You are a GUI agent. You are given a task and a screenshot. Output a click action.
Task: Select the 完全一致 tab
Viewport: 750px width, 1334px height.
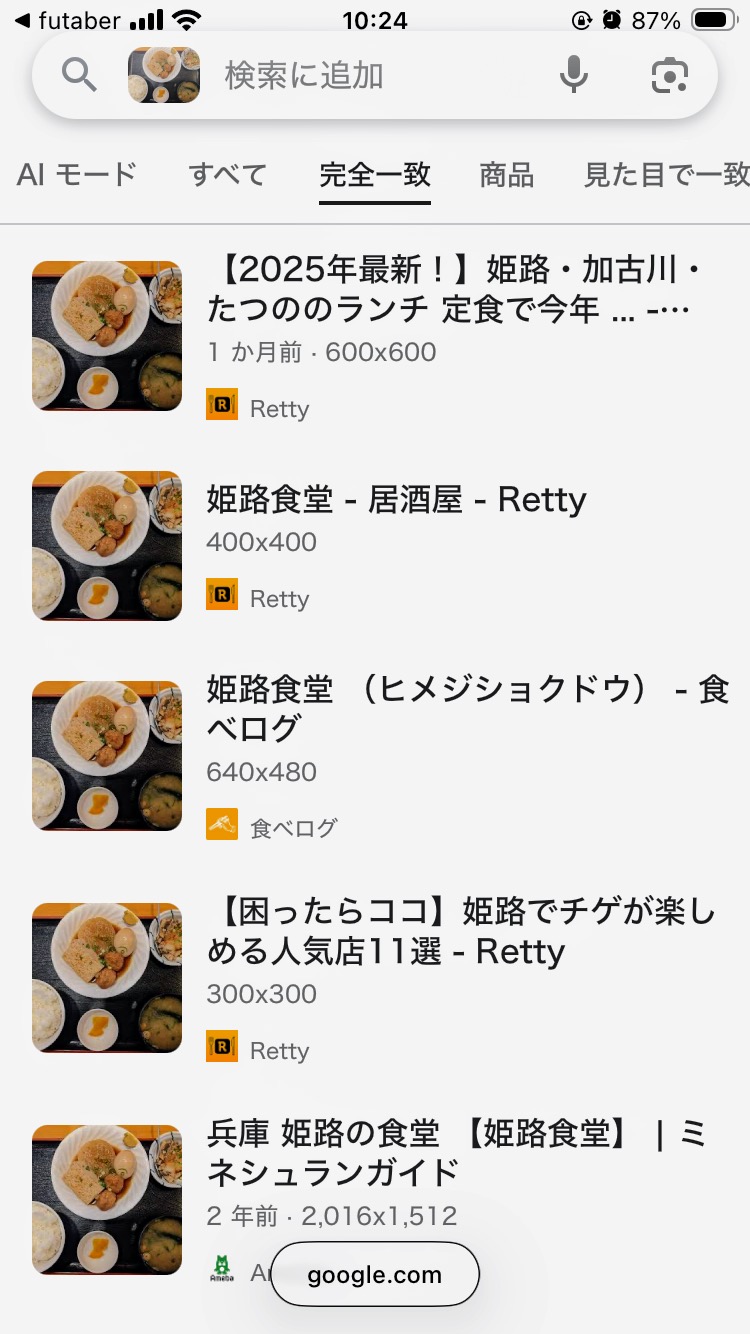coord(375,175)
